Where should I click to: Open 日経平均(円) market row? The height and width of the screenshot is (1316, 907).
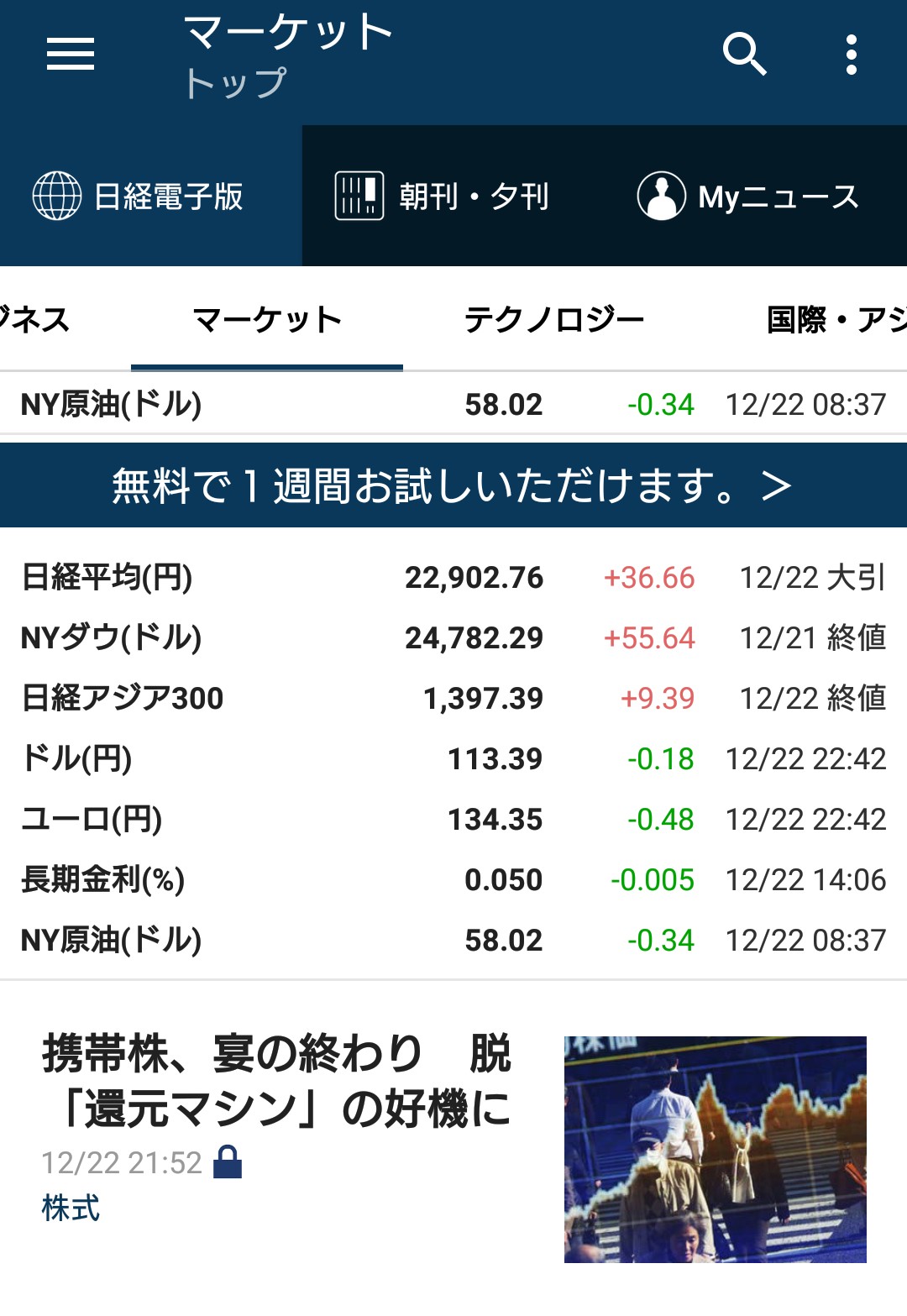pos(453,578)
